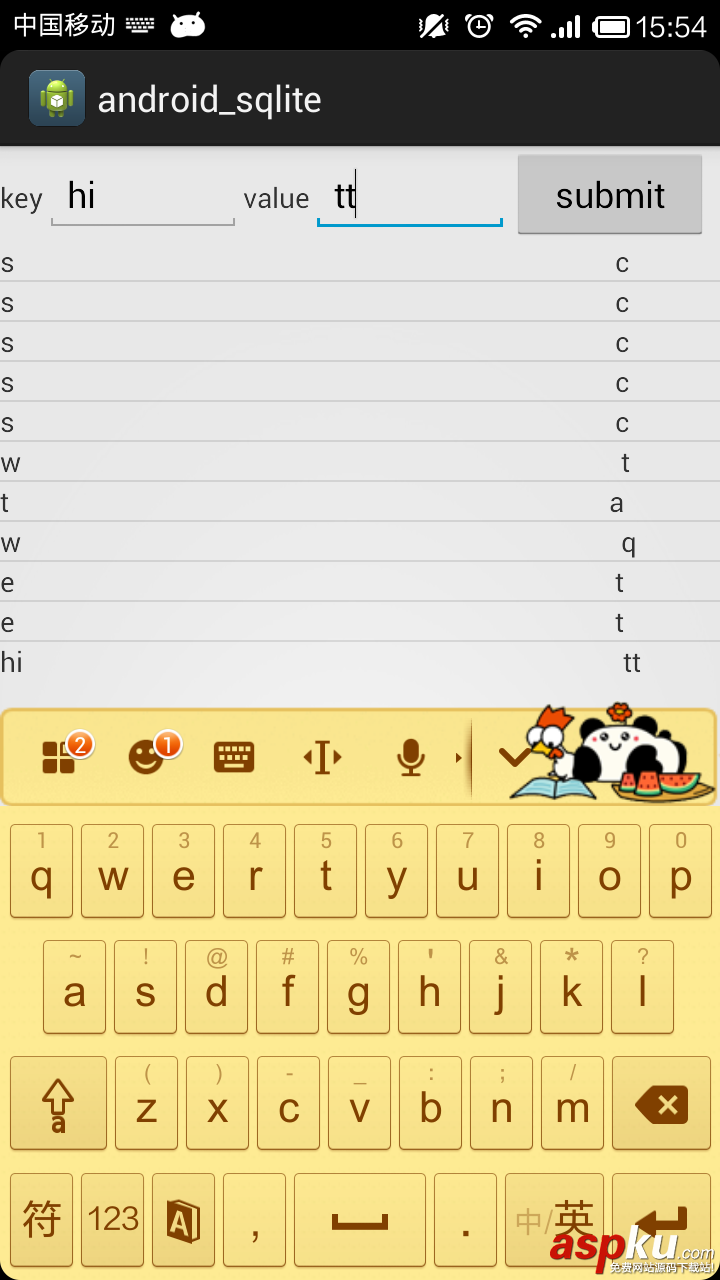
Task: Tap the space bar
Action: 359,1220
